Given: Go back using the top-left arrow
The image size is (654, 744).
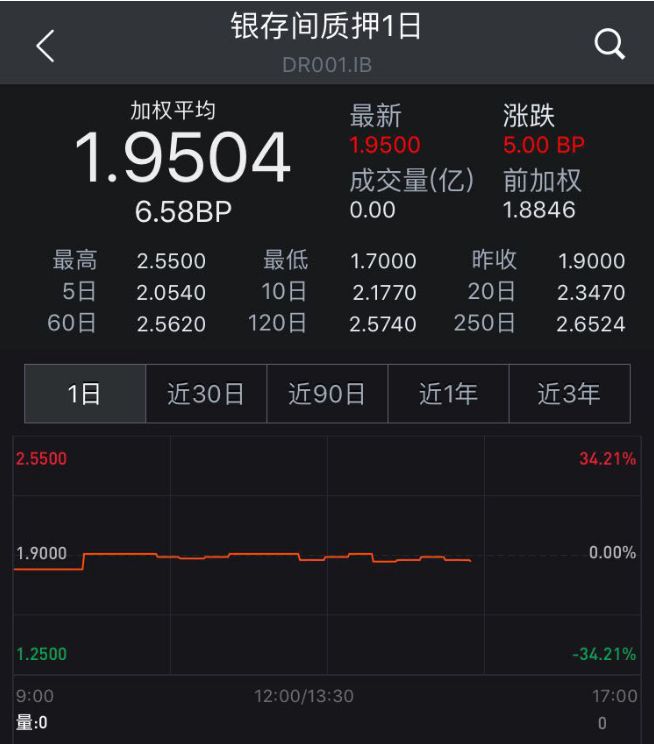Looking at the screenshot, I should pyautogui.click(x=44, y=45).
